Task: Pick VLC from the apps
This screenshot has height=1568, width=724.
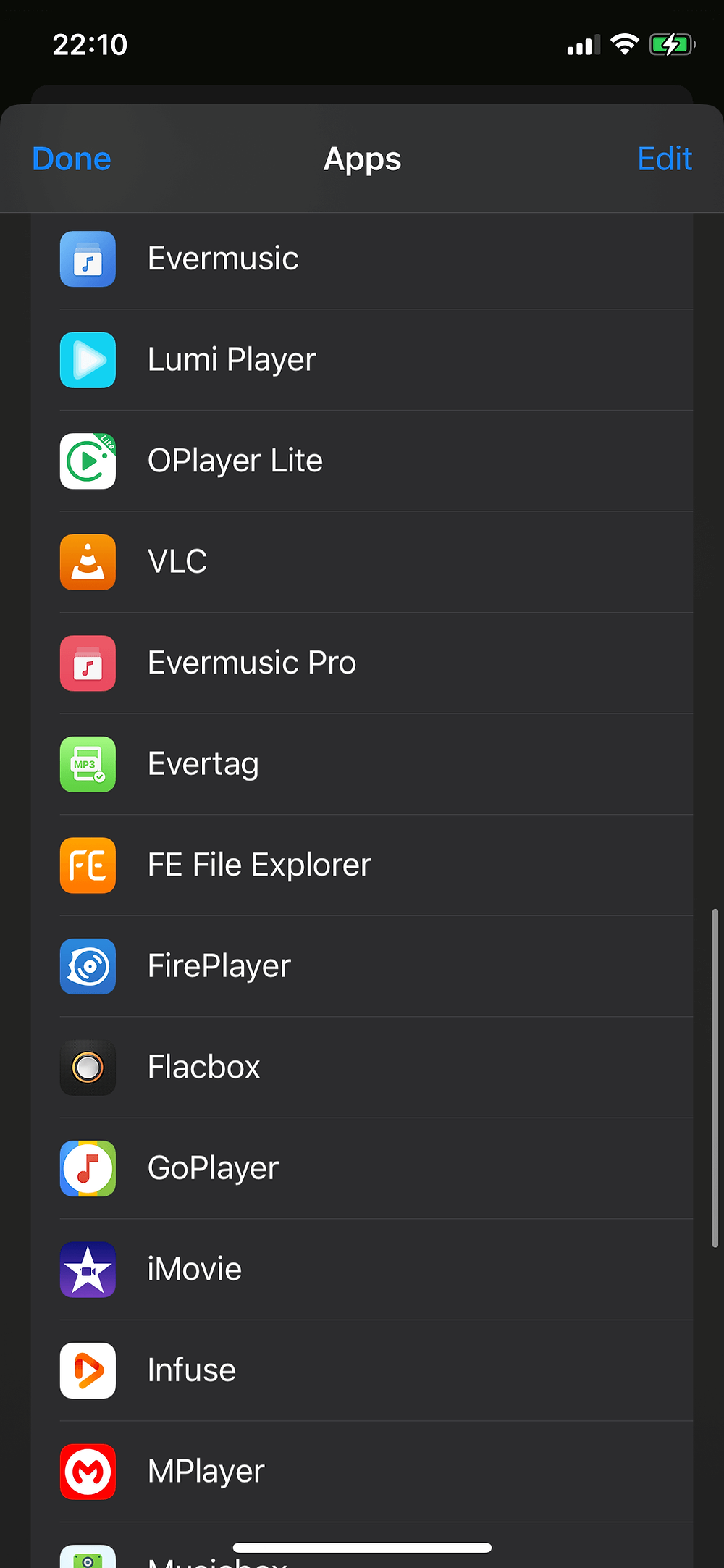Action: pos(362,562)
